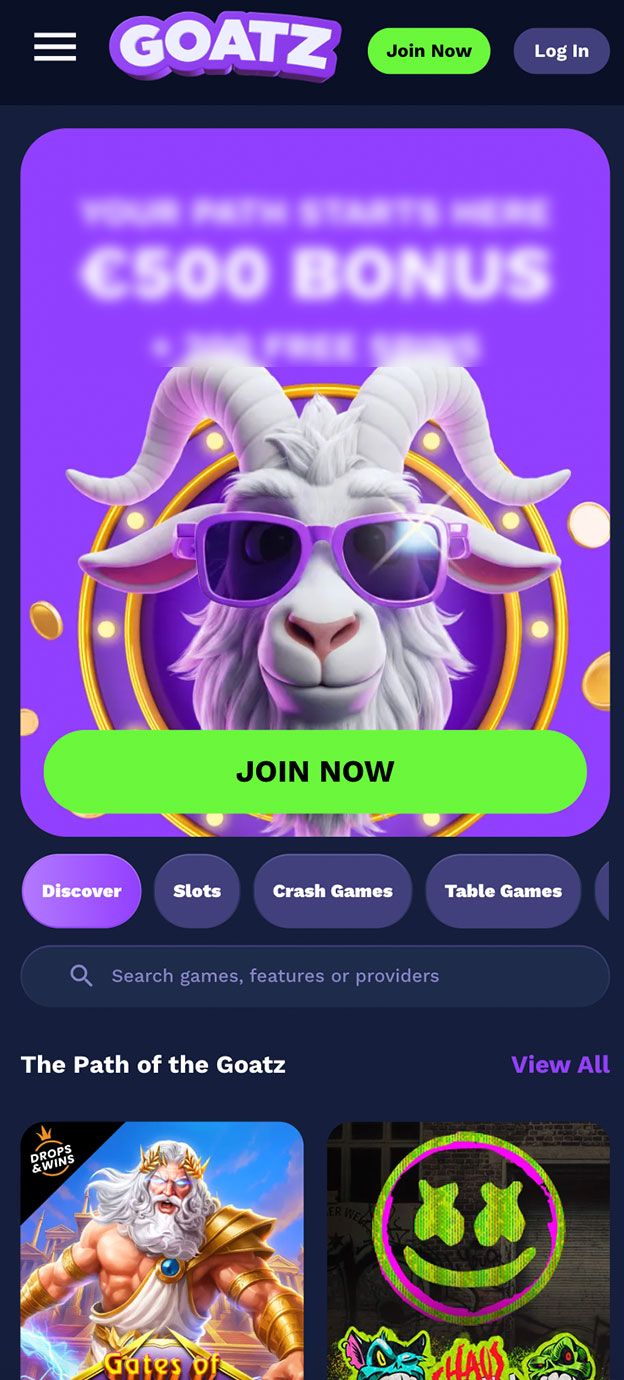Tap the Log In button
624x1380 pixels.
(561, 51)
